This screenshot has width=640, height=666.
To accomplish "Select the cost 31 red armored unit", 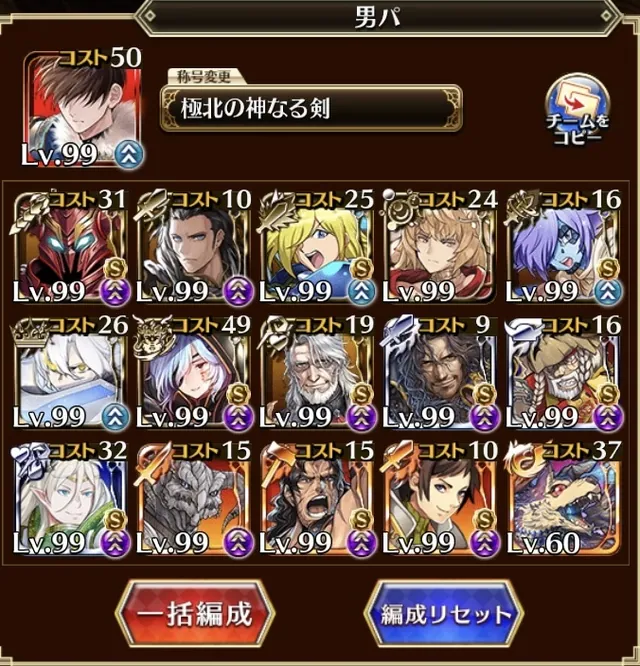I will click(70, 246).
